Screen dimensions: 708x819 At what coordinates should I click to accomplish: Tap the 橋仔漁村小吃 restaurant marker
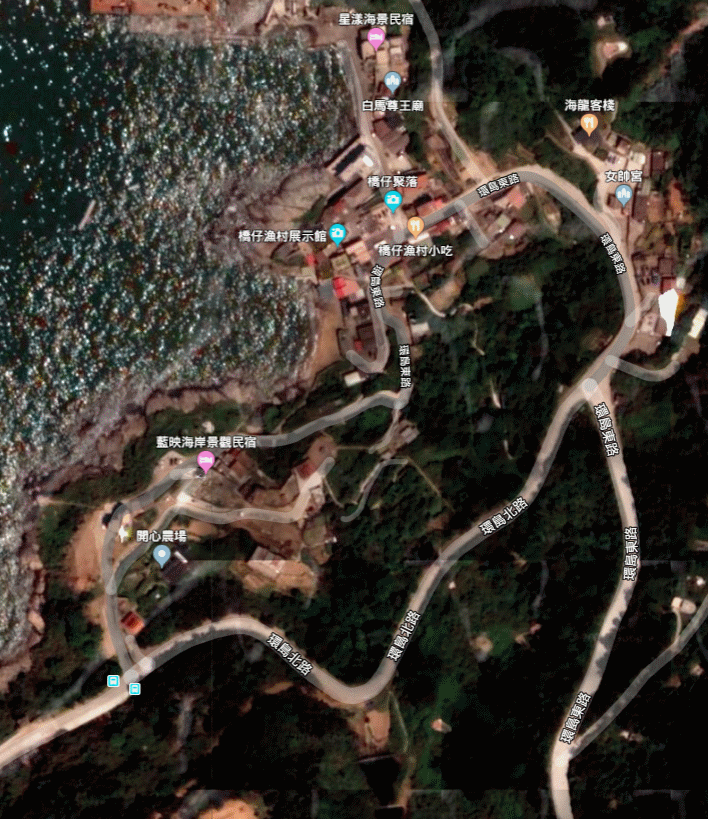[415, 228]
